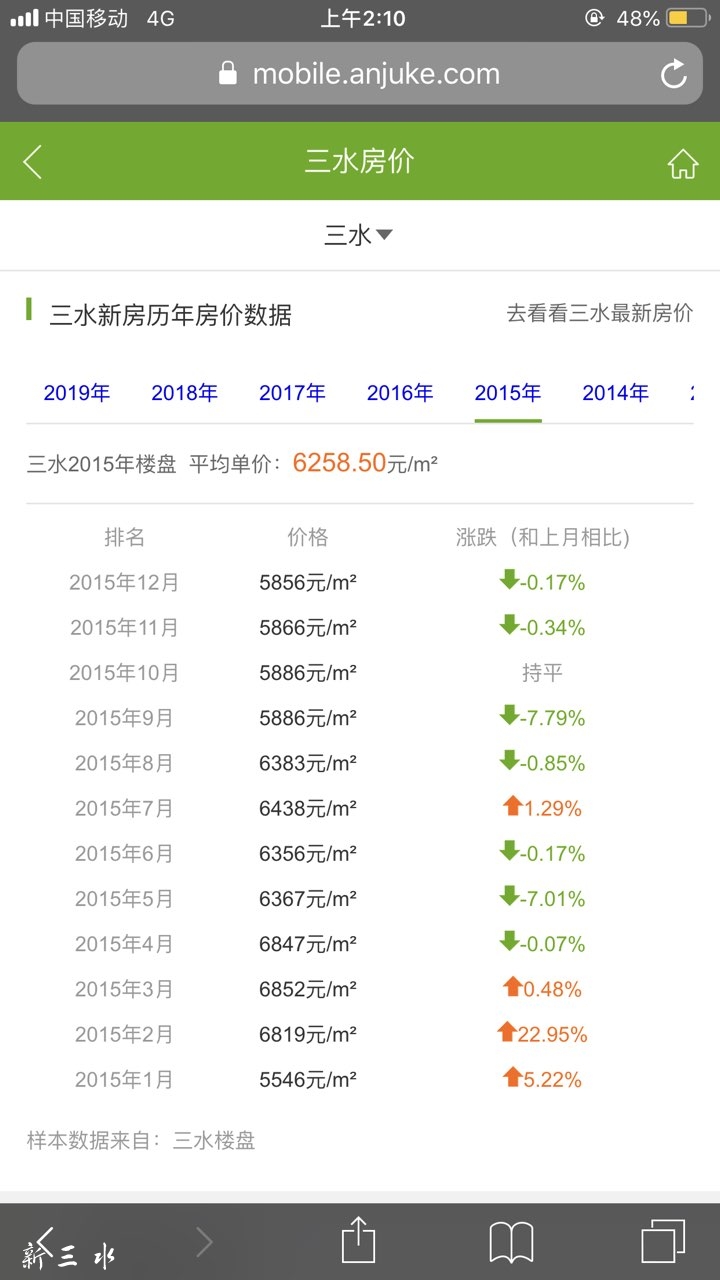The width and height of the screenshot is (720, 1280).
Task: Open 去看看三水最新房价 link
Action: 599,313
